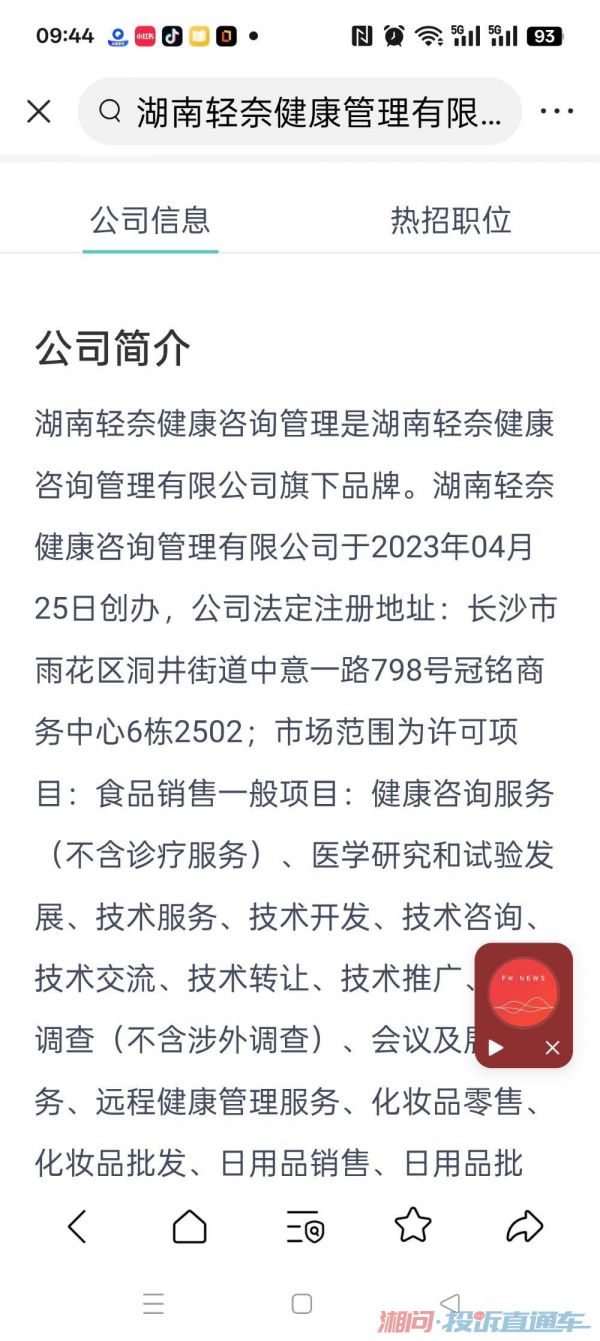The width and height of the screenshot is (600, 1341).
Task: Close the current page with the X icon
Action: point(39,111)
